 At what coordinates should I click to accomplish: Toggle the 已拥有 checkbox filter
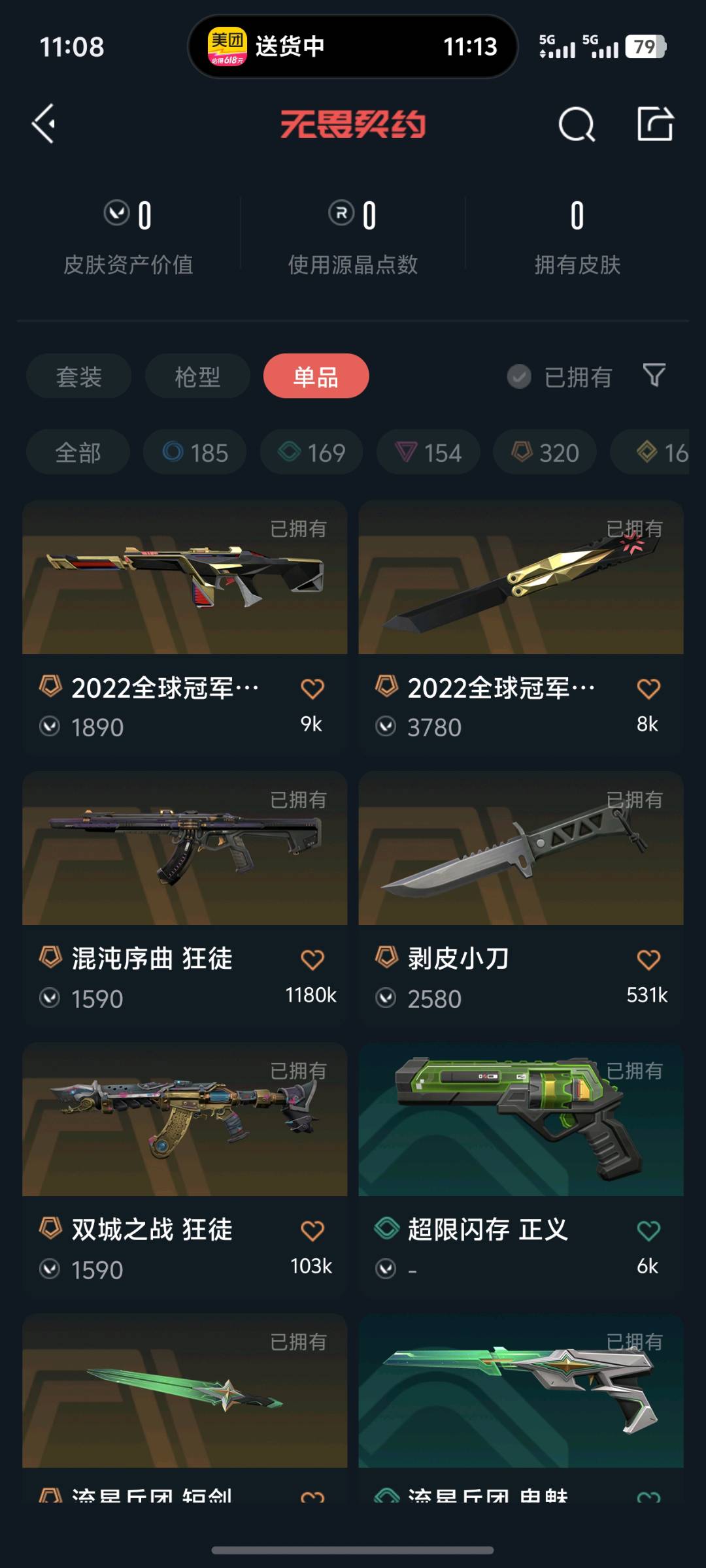(520, 376)
